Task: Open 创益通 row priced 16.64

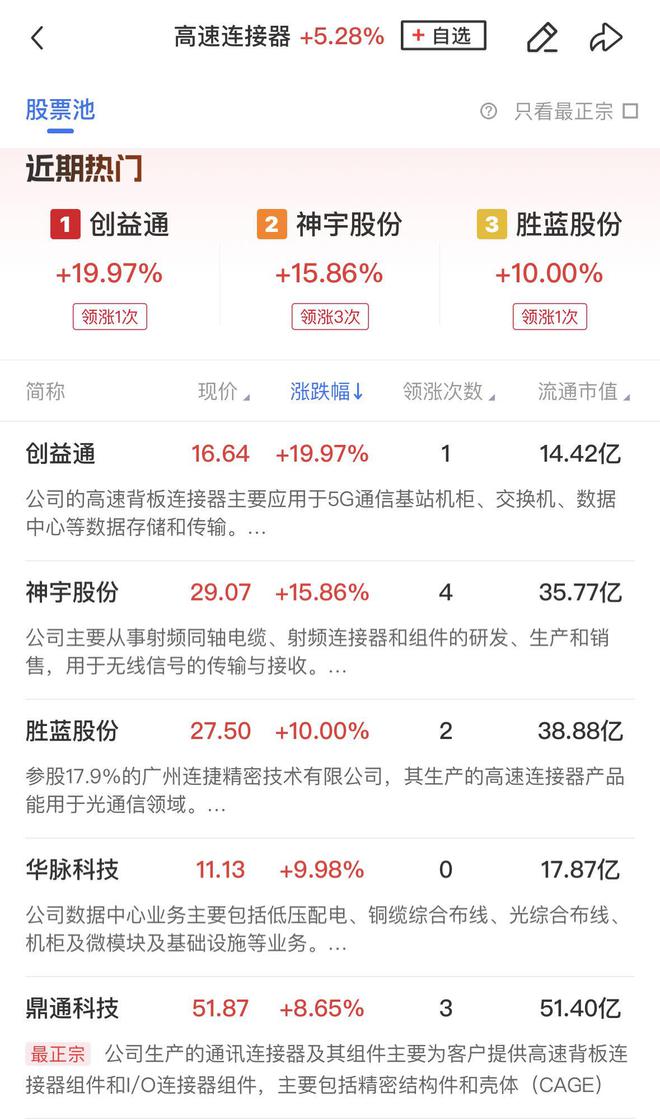Action: pyautogui.click(x=330, y=491)
